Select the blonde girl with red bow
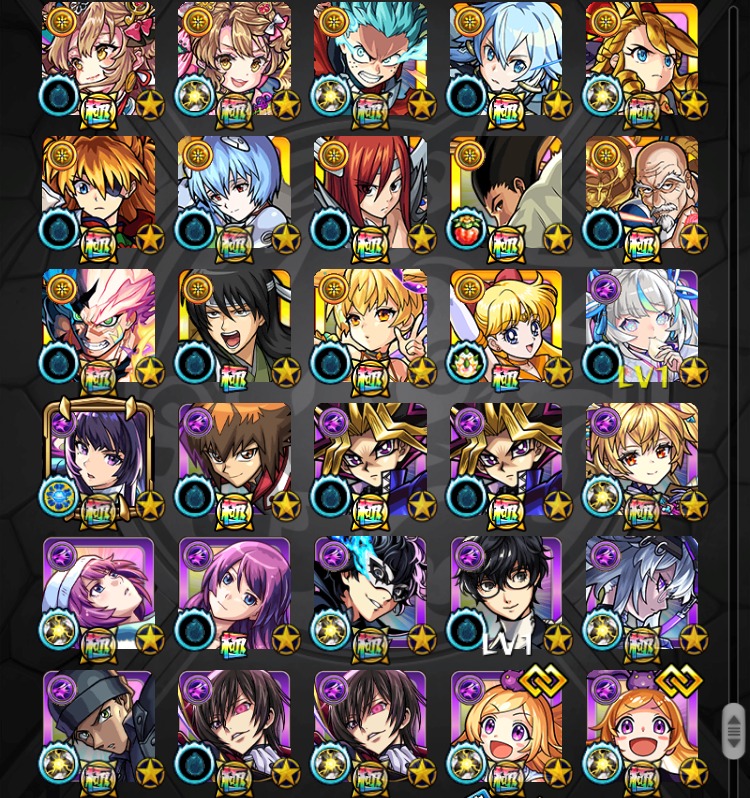The height and width of the screenshot is (798, 750). pos(506,327)
